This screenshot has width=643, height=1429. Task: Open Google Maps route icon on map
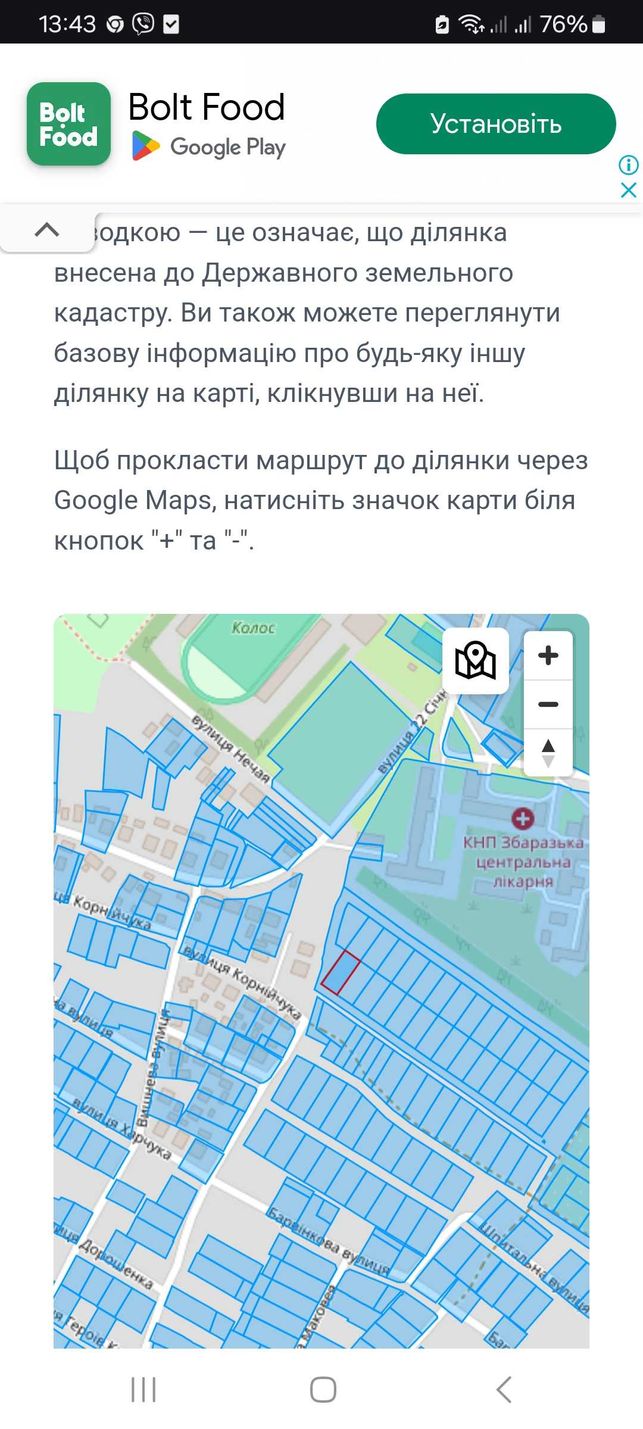476,661
